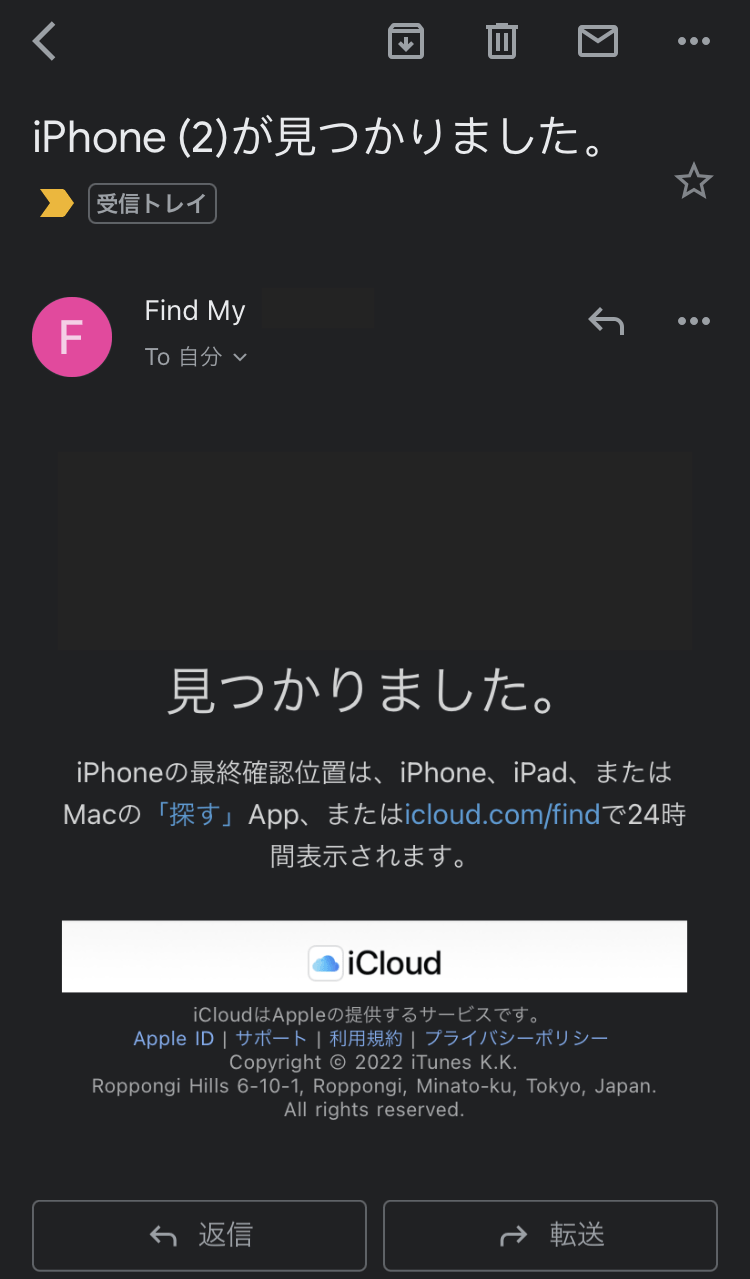The image size is (750, 1279).
Task: Open the Apple ID footer link
Action: point(174,1038)
